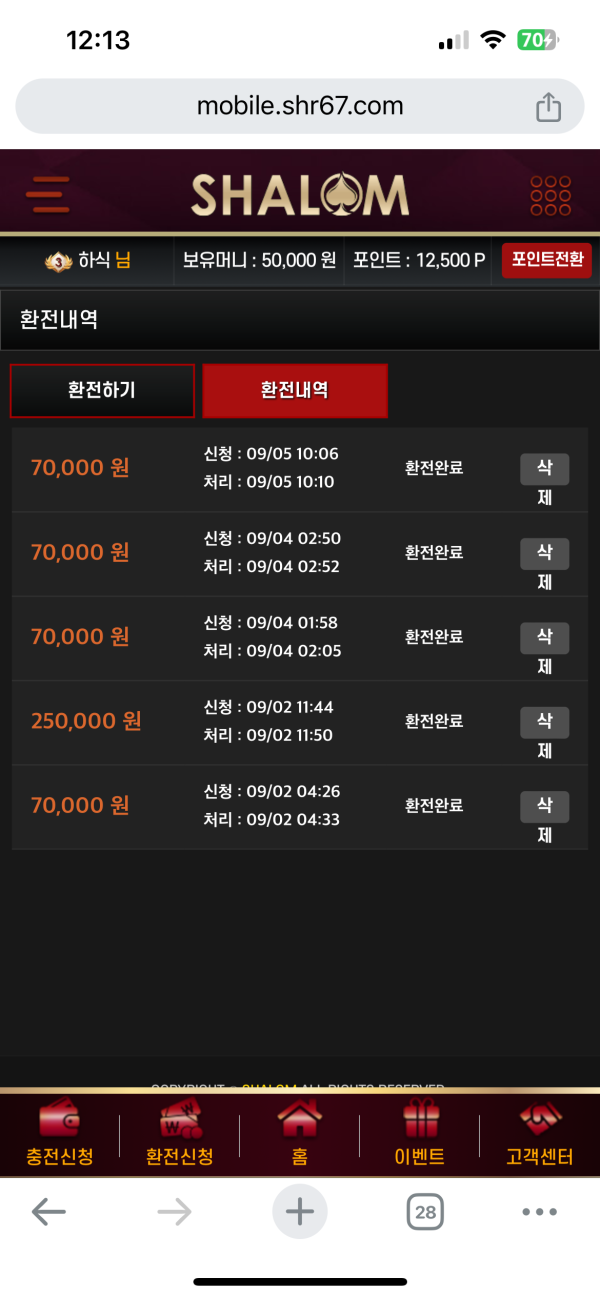Open the 이벤트 tab
This screenshot has height=1298, width=600.
coord(420,1135)
